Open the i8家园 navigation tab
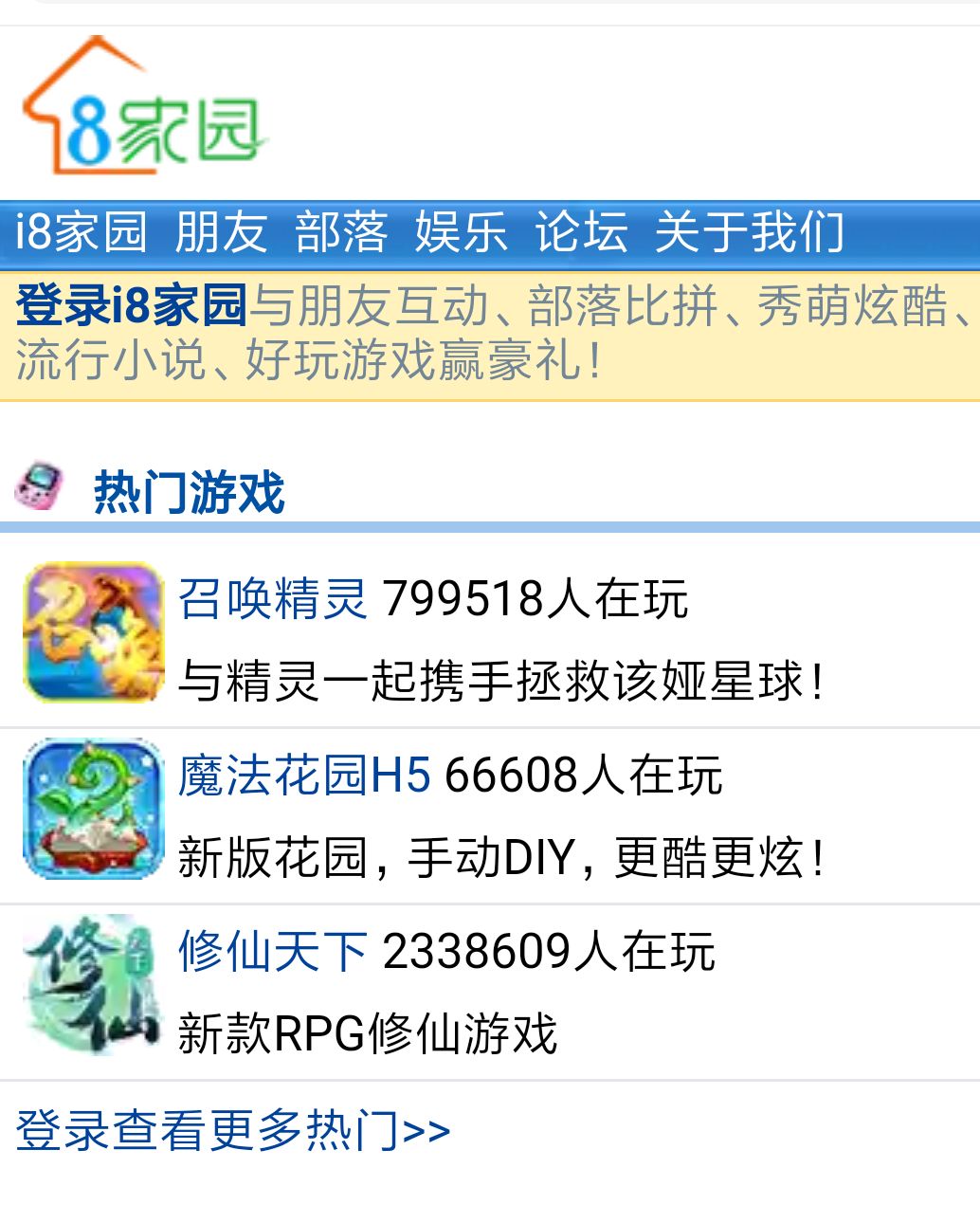Viewport: 980px width, 1223px height. tap(82, 232)
